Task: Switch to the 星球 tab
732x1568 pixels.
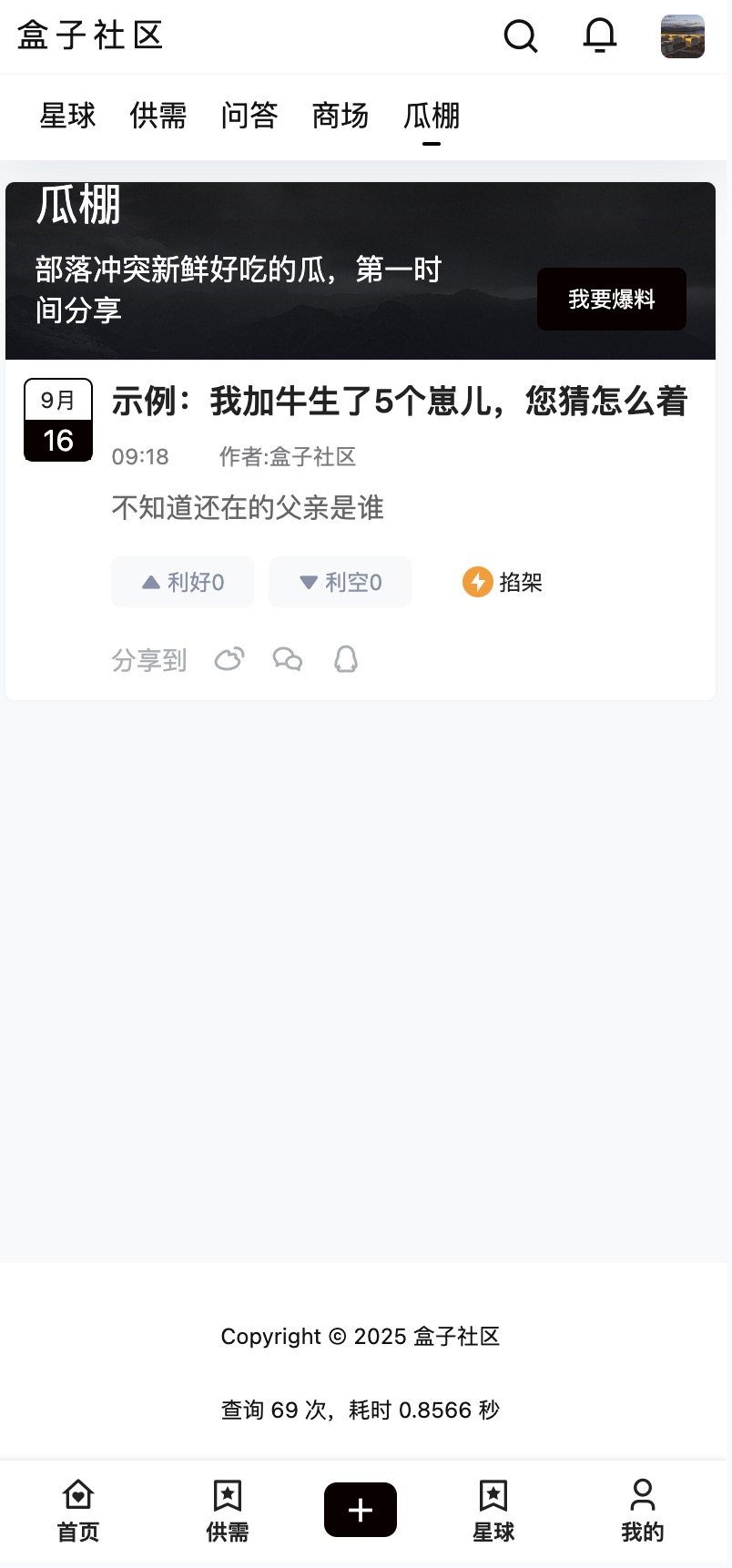Action: pyautogui.click(x=66, y=116)
